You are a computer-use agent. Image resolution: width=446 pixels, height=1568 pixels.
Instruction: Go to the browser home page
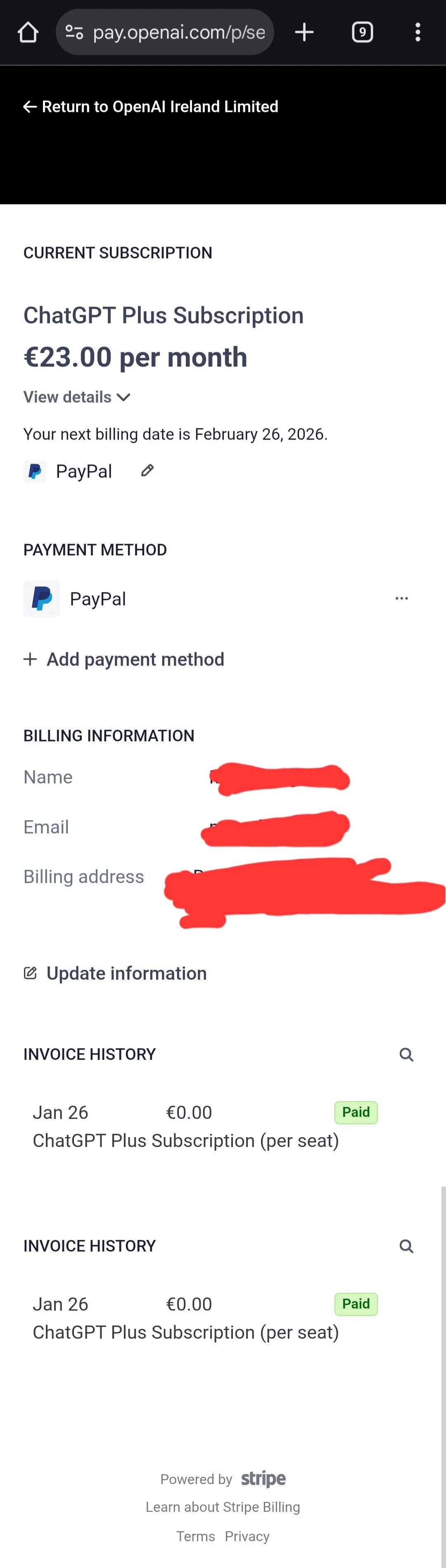(x=28, y=32)
